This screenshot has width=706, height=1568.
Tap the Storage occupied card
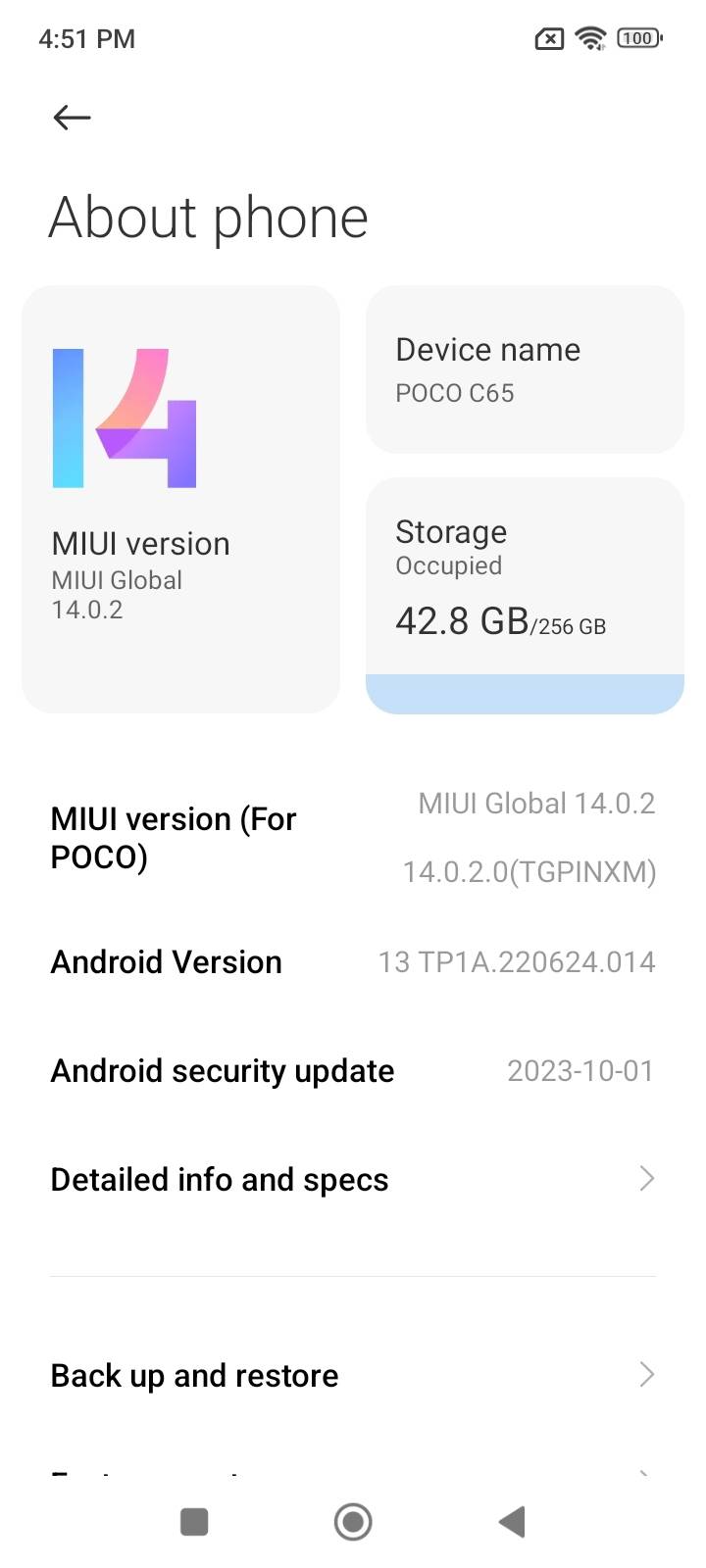coord(525,578)
